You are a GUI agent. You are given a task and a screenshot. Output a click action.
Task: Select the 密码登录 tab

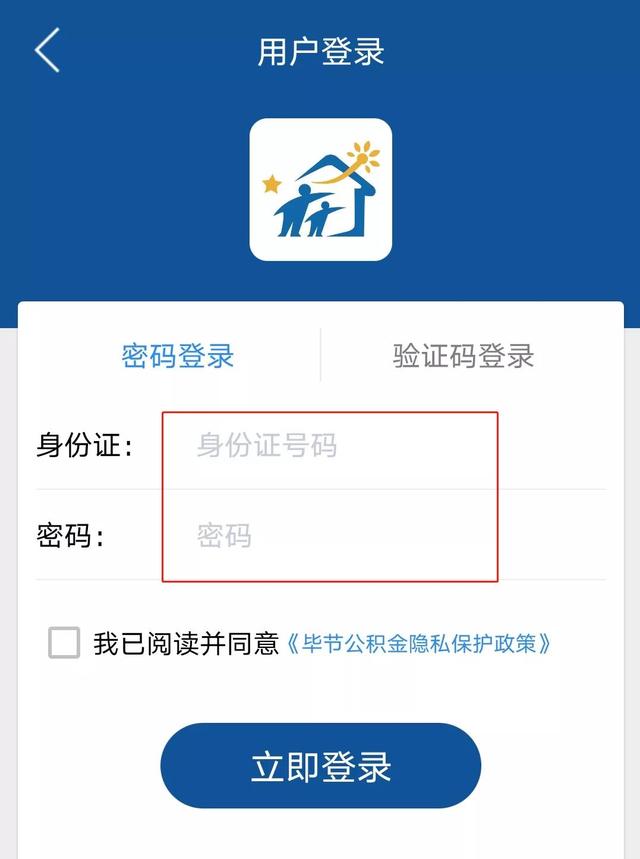[178, 355]
